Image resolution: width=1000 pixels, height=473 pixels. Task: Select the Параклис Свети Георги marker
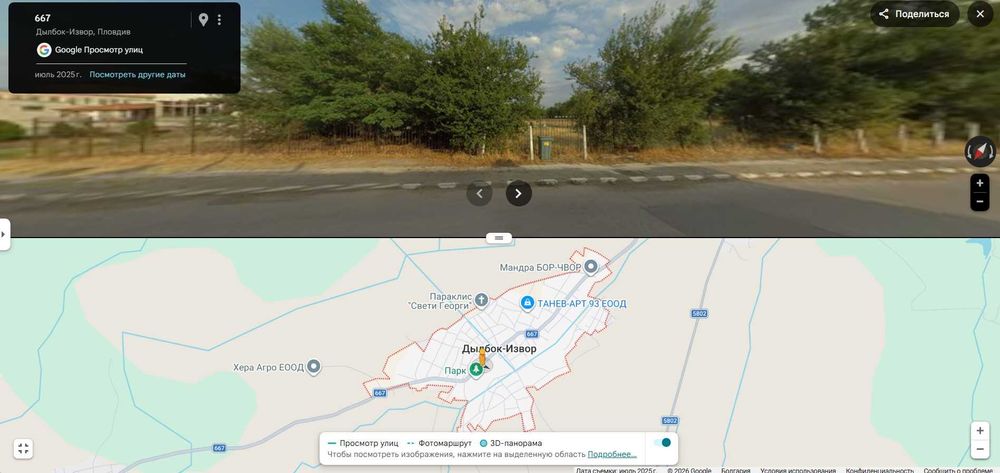481,299
